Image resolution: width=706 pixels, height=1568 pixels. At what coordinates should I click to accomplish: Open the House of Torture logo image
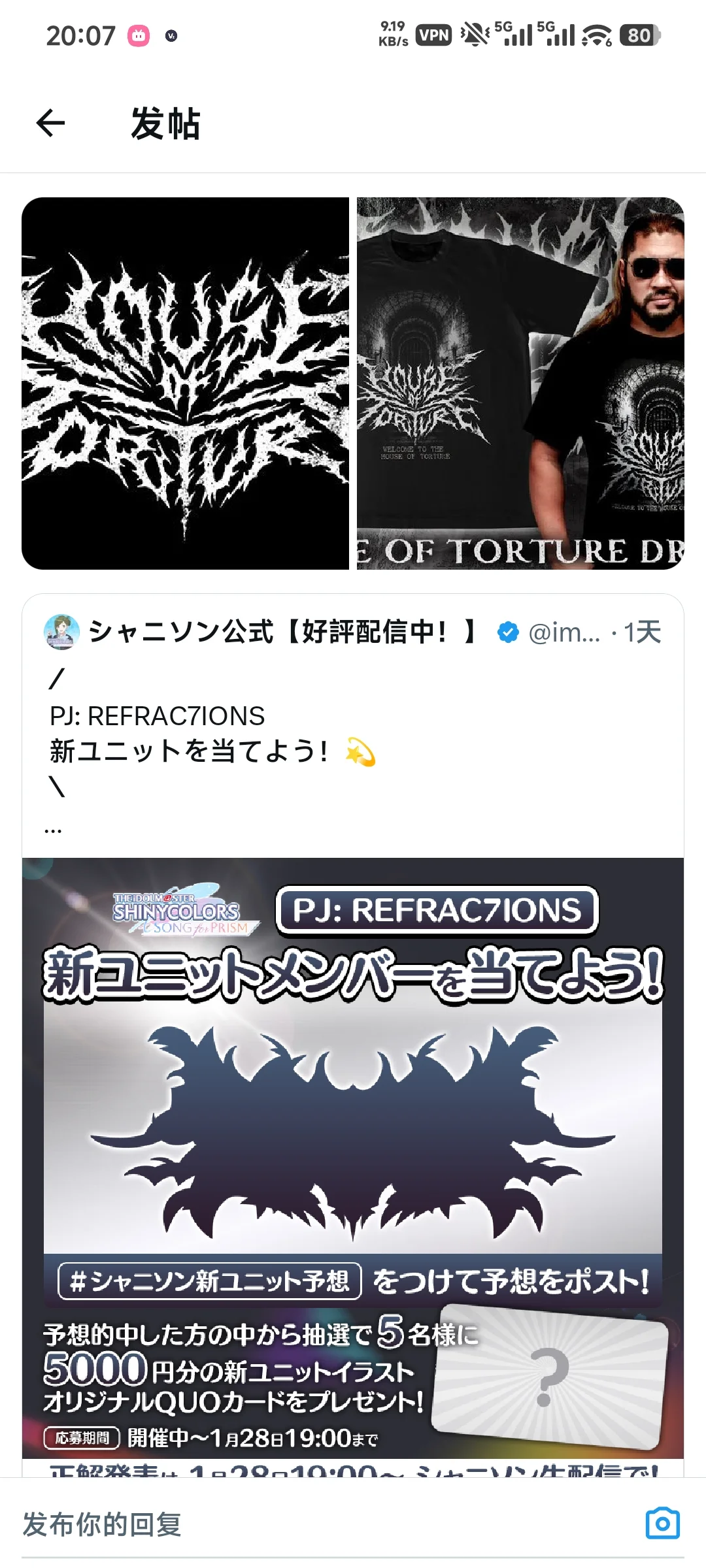click(185, 384)
